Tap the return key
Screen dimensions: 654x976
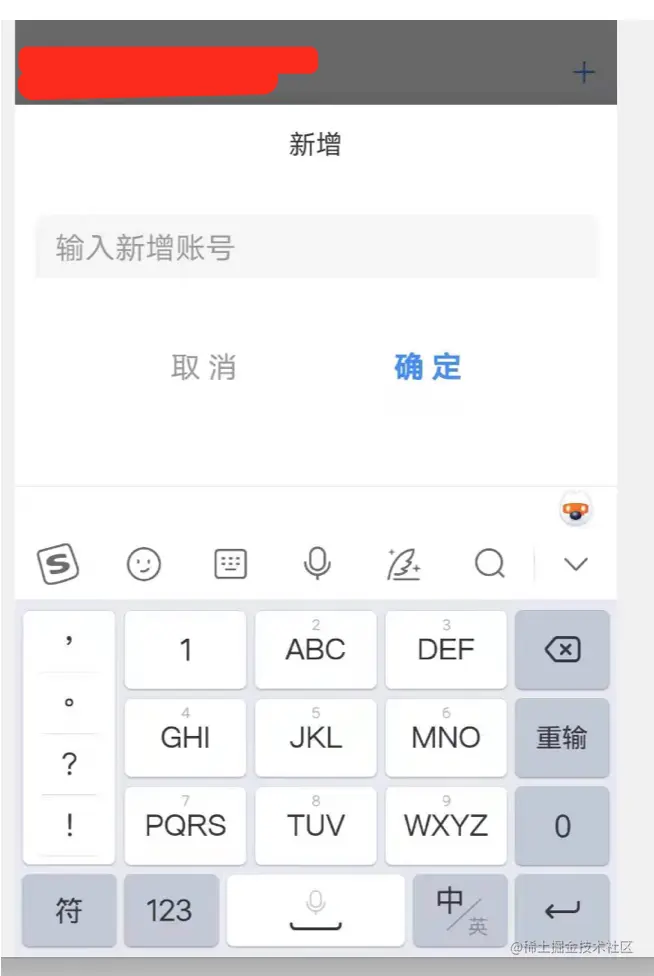click(x=562, y=911)
